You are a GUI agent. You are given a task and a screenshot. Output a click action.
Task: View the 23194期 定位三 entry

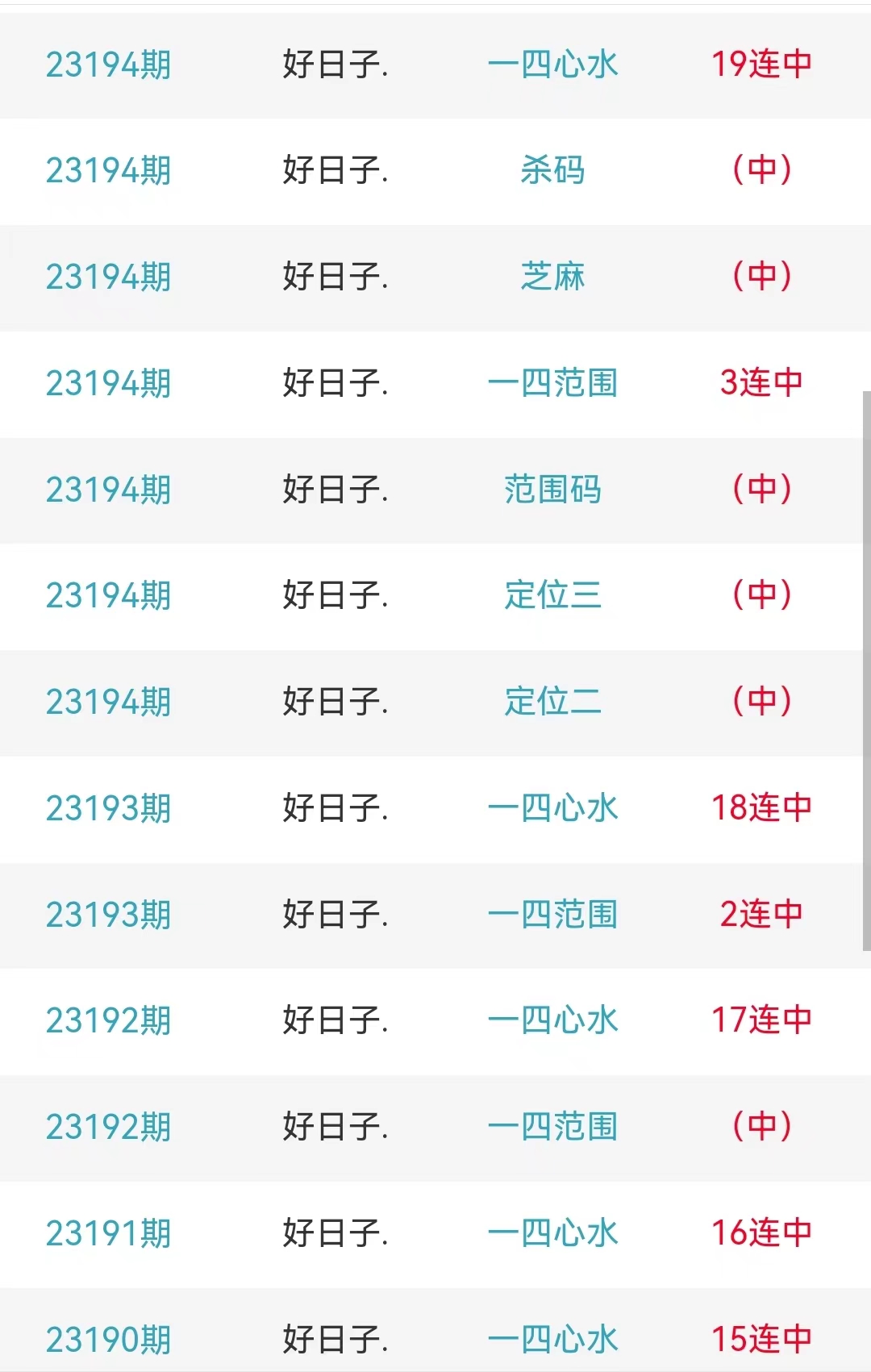[x=552, y=595]
